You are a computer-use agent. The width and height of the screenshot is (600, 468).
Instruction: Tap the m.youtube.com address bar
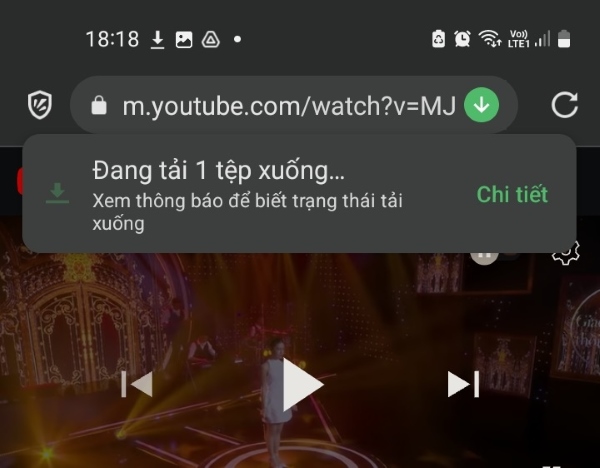pyautogui.click(x=280, y=105)
